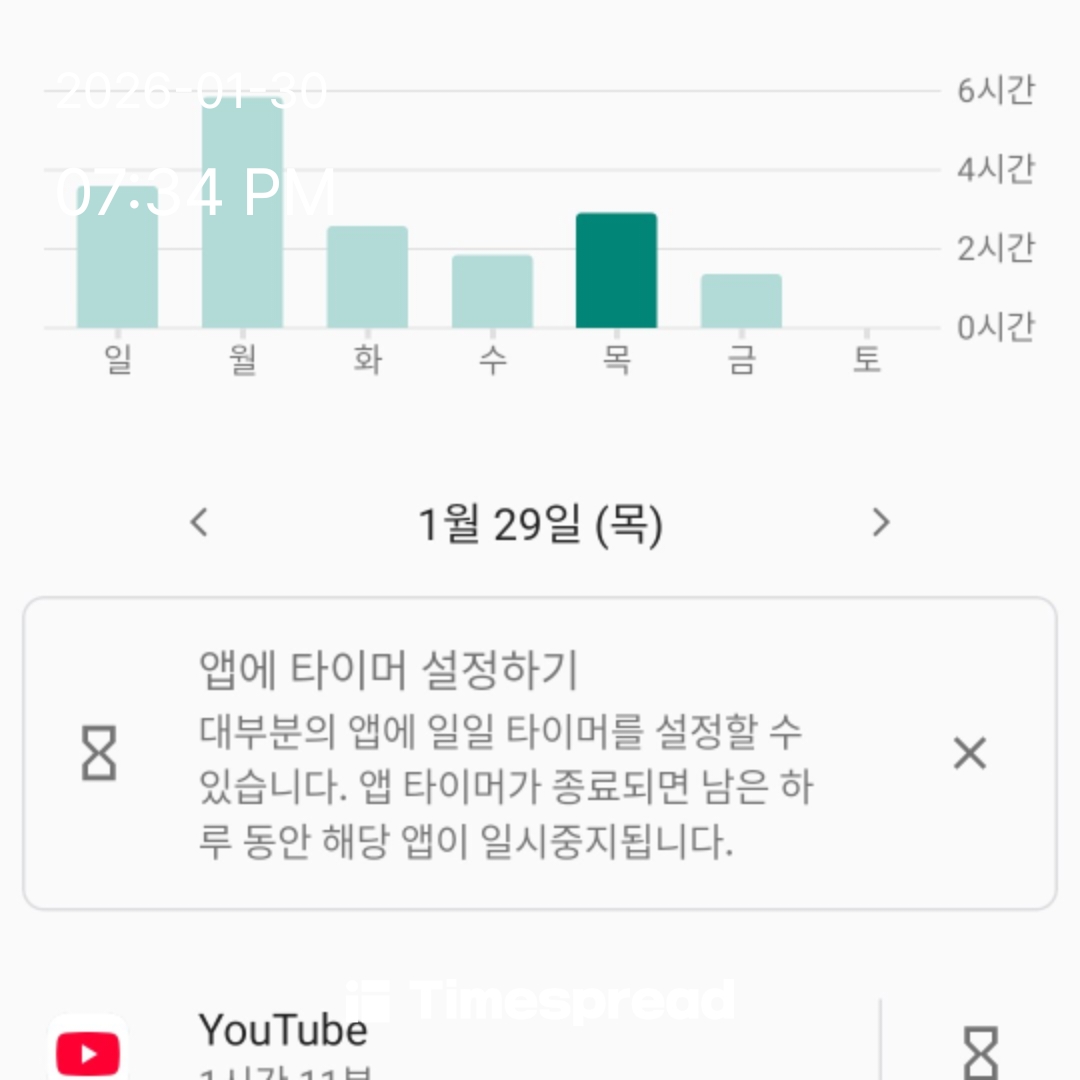This screenshot has height=1080, width=1080.
Task: Select Tuesday bar in usage chart
Action: coord(367,277)
